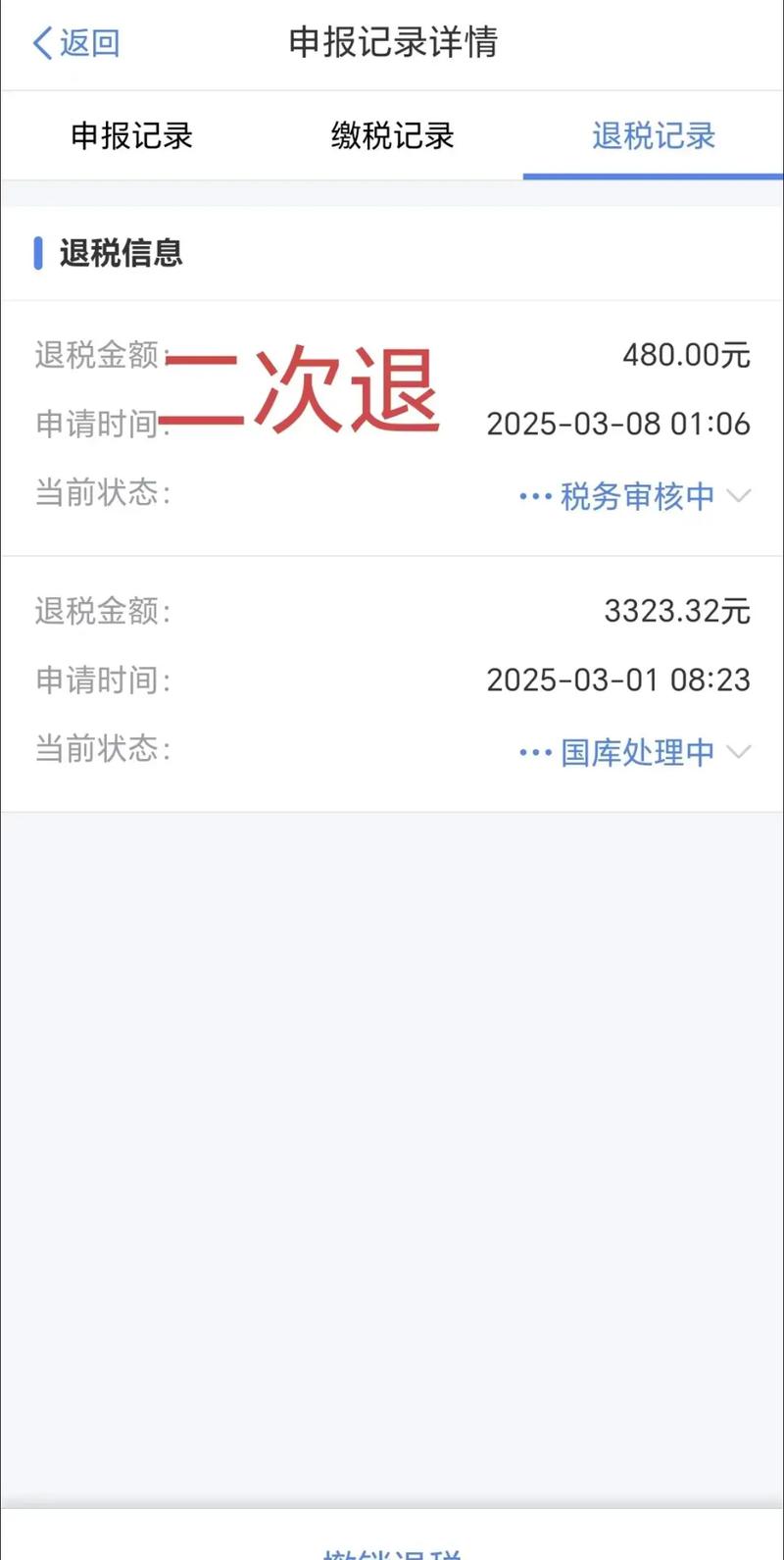Switch to the 缴税记录 tab
The height and width of the screenshot is (1560, 784).
pyautogui.click(x=392, y=136)
